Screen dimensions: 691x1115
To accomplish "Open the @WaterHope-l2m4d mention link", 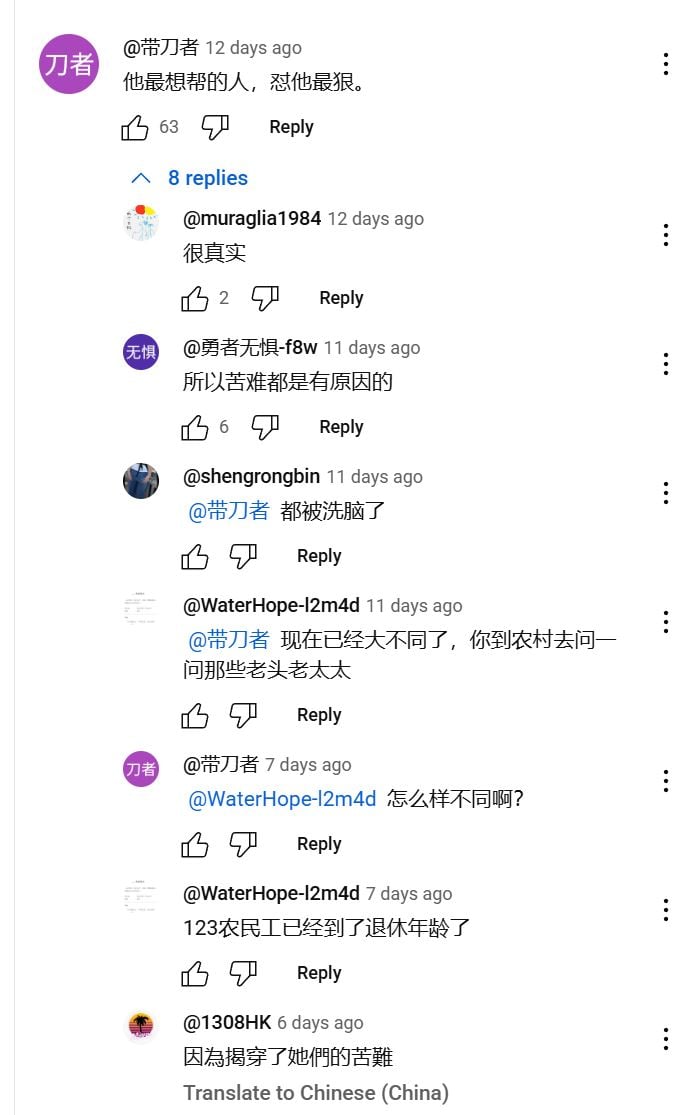I will point(282,799).
